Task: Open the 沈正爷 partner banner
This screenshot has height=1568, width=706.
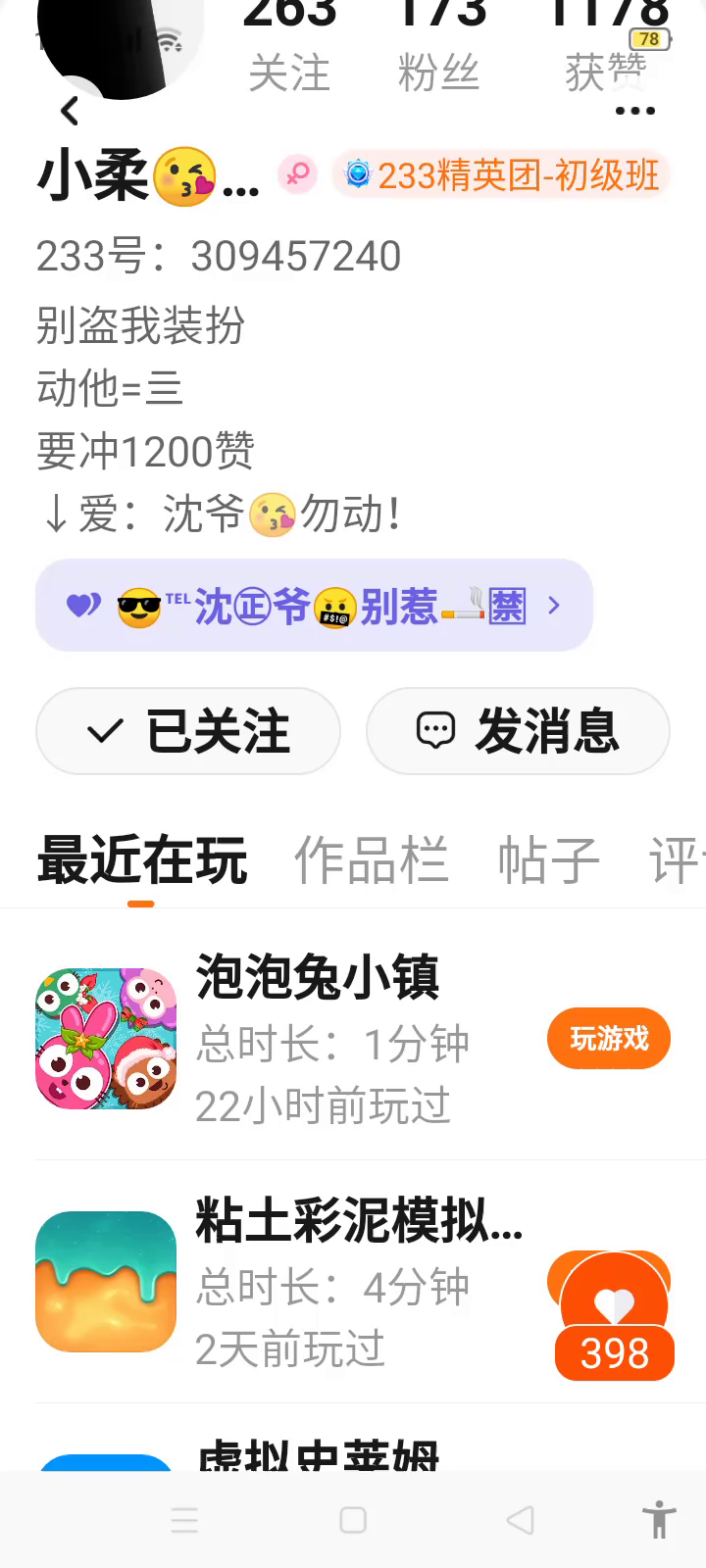Action: point(314,606)
